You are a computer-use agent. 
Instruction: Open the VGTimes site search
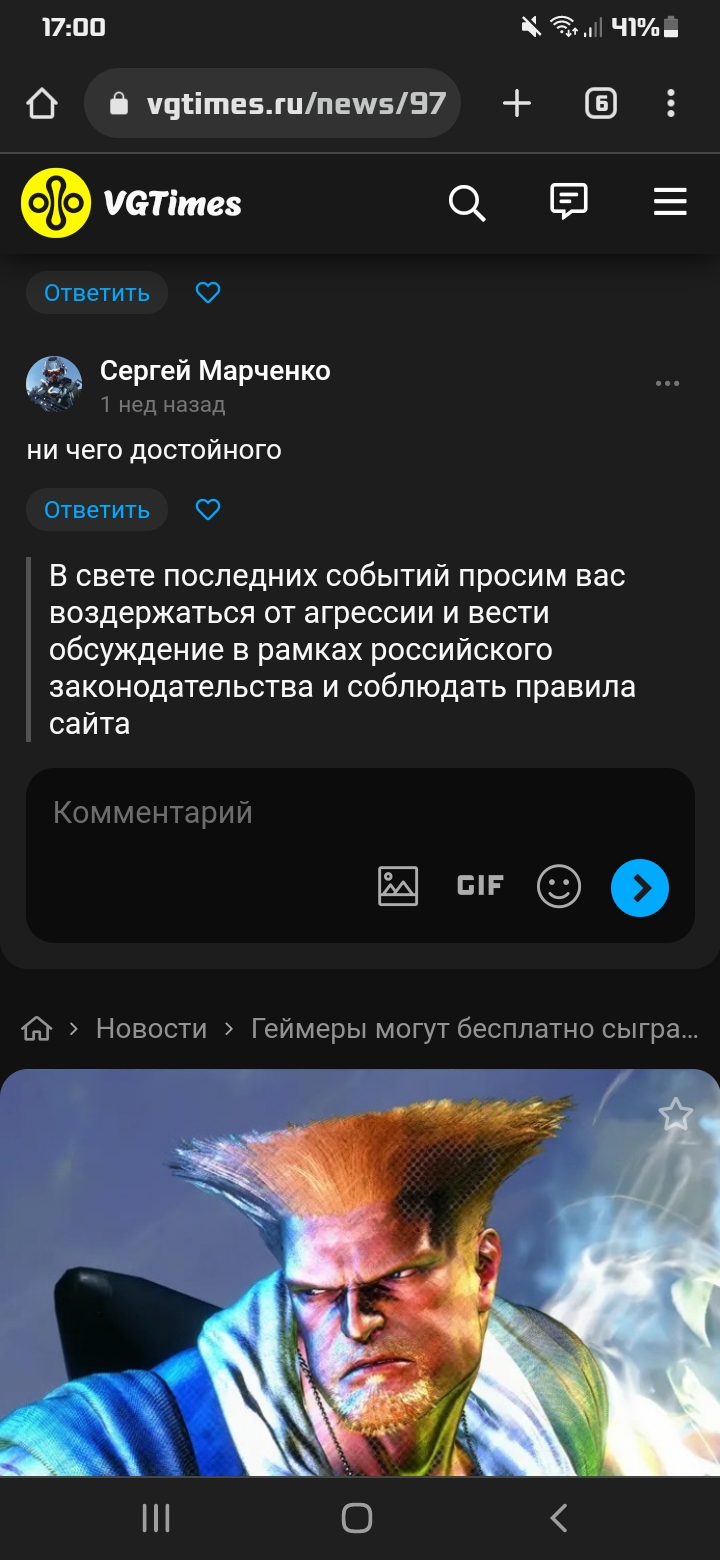click(x=467, y=203)
